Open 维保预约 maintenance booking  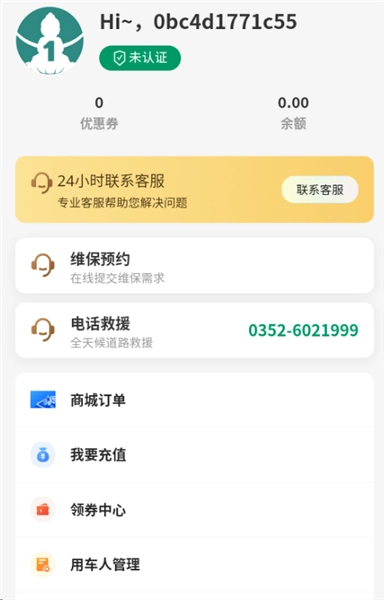click(x=194, y=266)
